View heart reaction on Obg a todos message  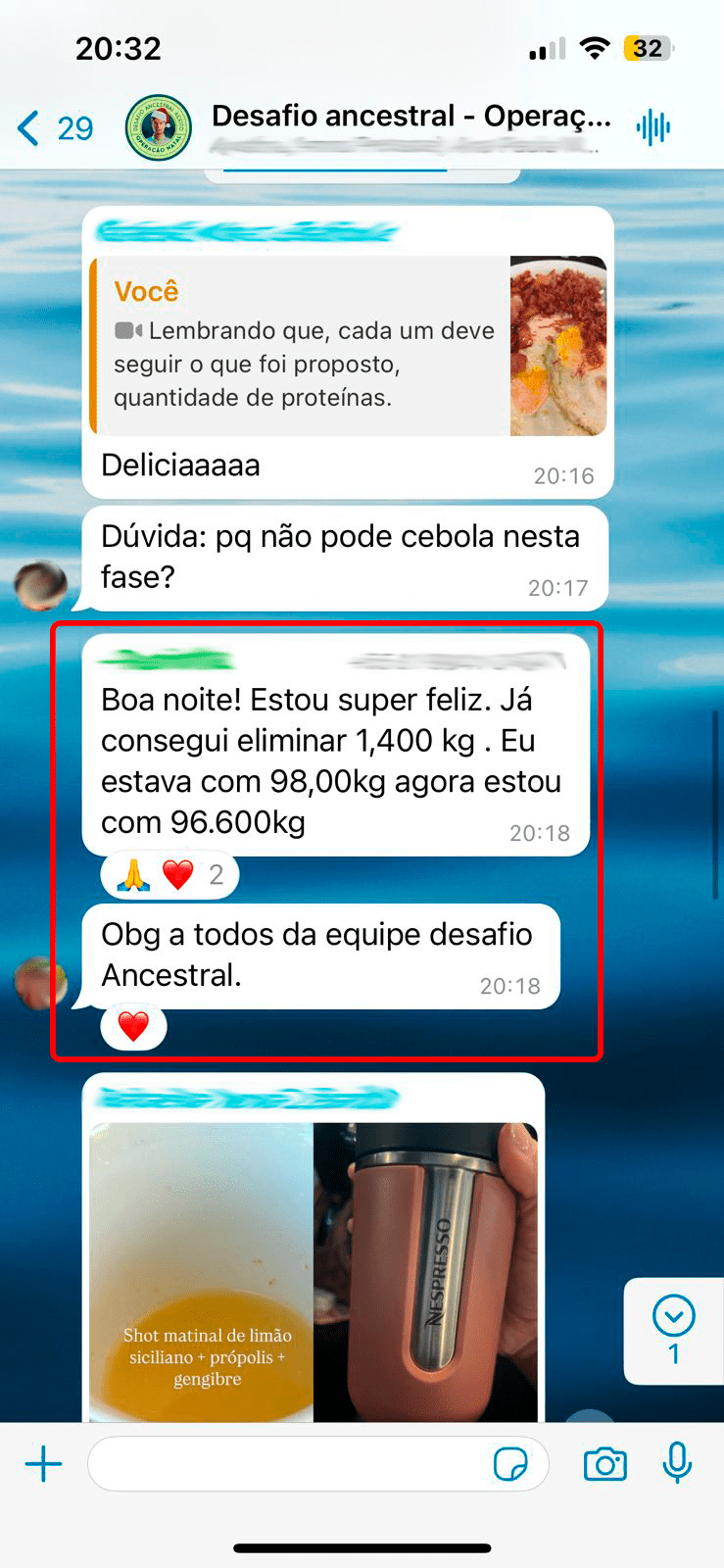(133, 1027)
